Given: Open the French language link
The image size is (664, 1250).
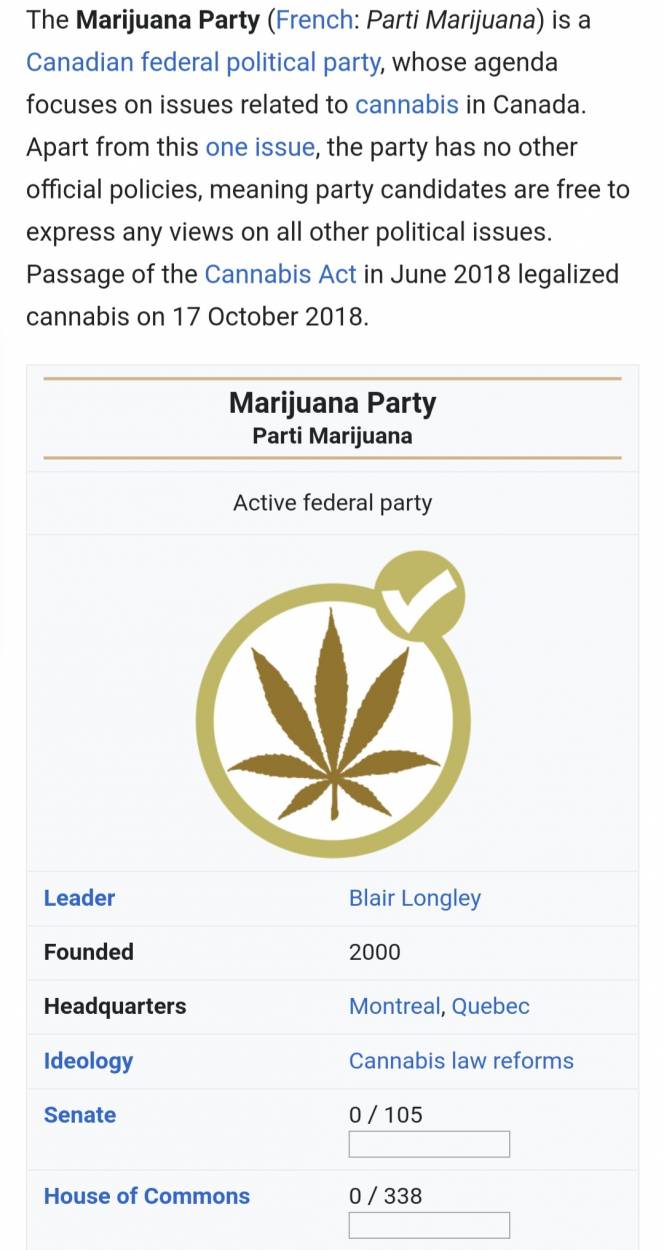Looking at the screenshot, I should [x=313, y=20].
